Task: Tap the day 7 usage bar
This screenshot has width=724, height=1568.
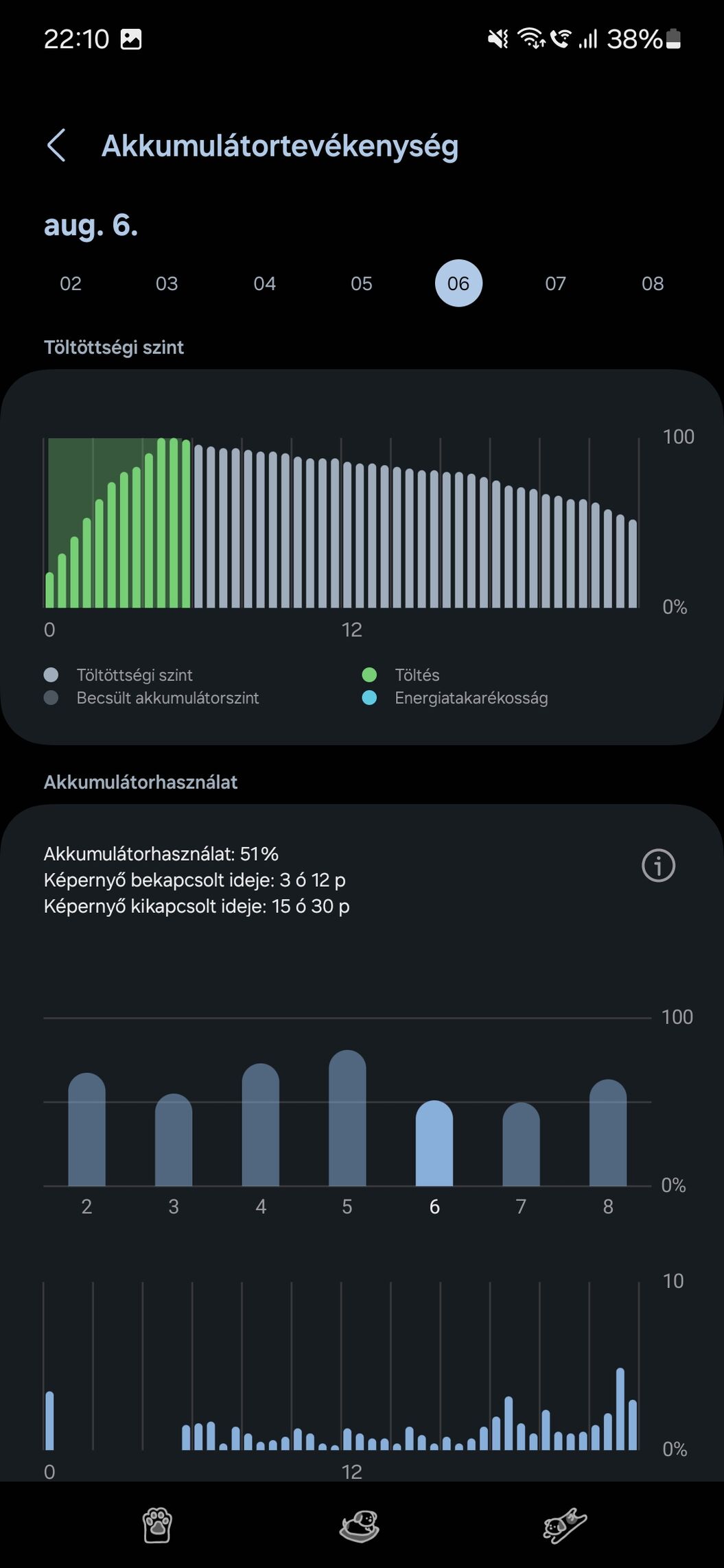Action: click(x=521, y=1145)
